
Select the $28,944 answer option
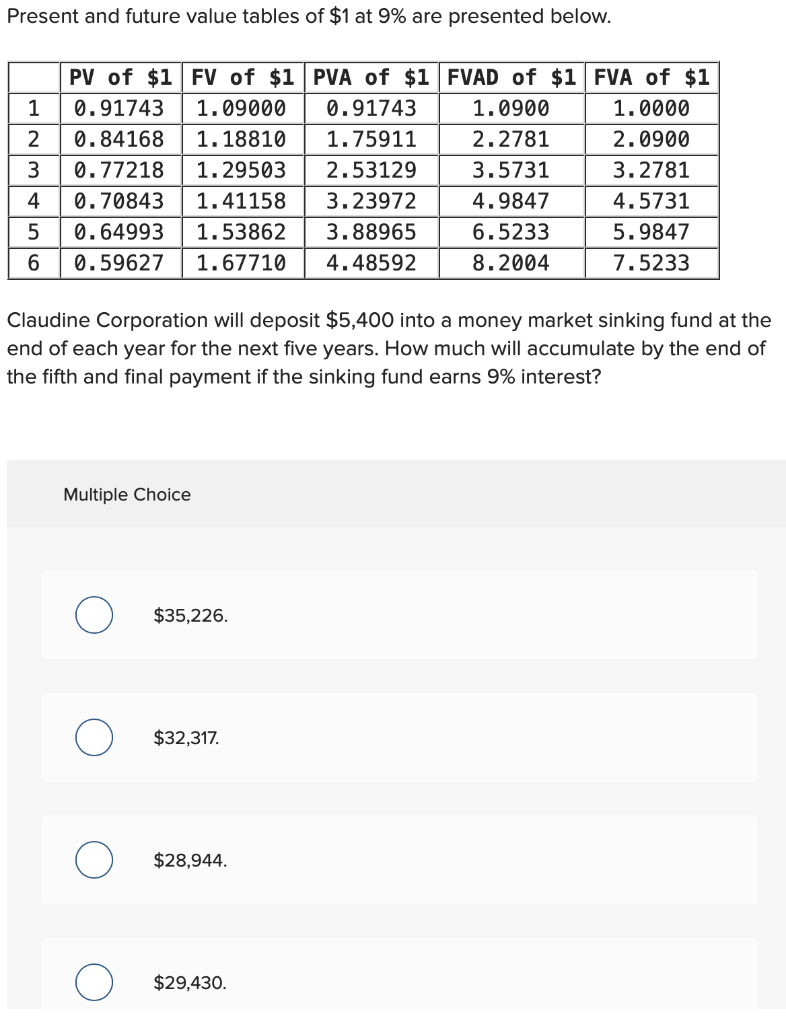tap(93, 859)
